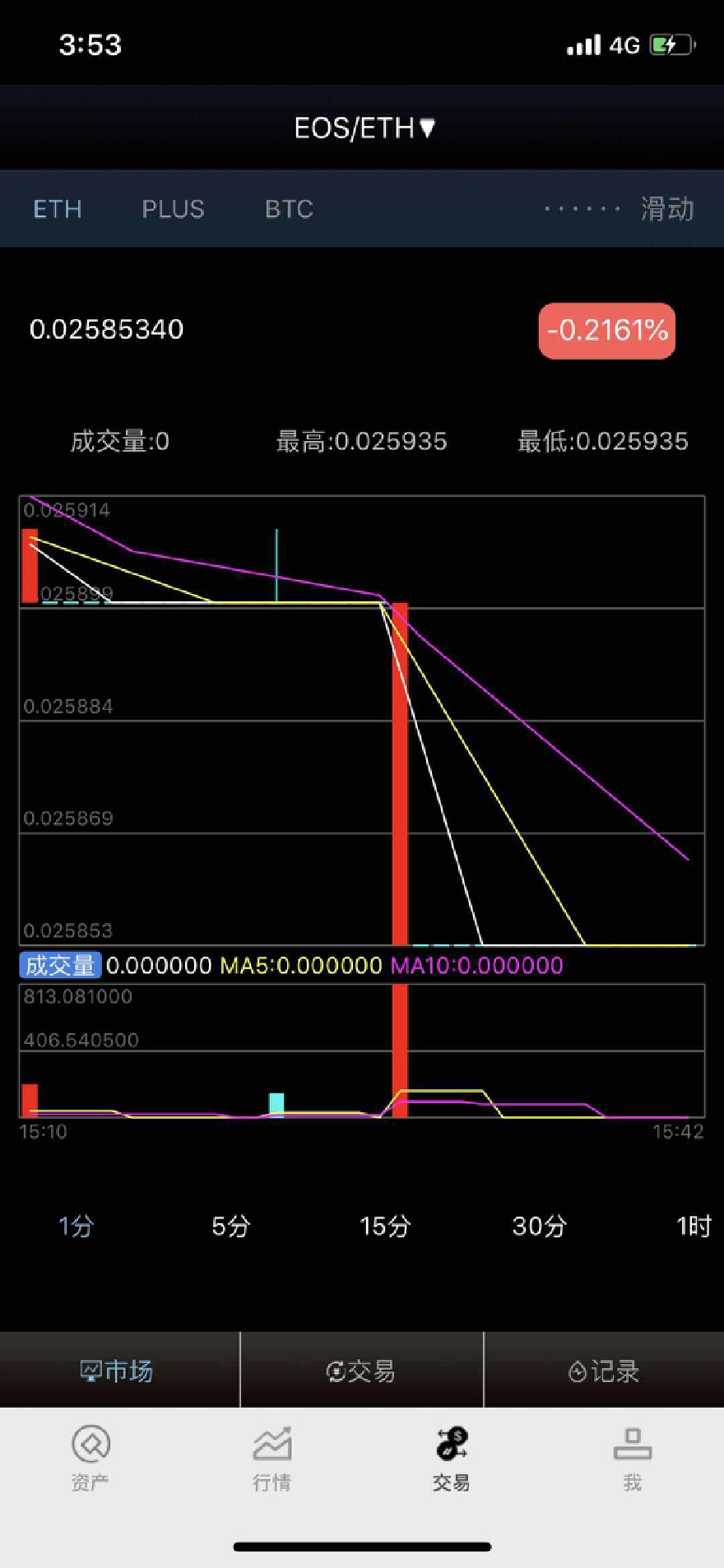
Task: Open the EOS/ETH trading pair dropdown
Action: [364, 128]
